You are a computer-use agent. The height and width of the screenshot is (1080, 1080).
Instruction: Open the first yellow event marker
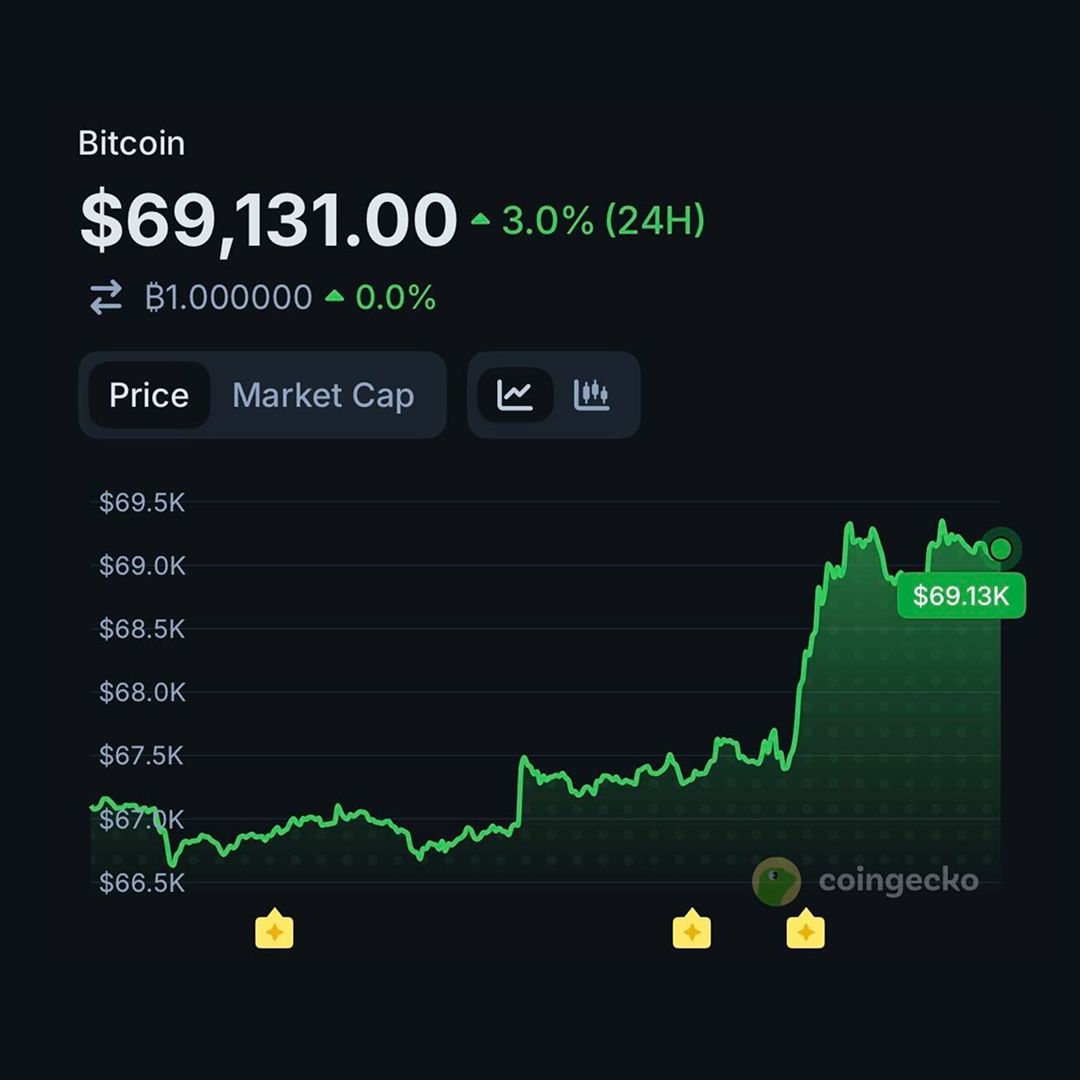tap(274, 931)
